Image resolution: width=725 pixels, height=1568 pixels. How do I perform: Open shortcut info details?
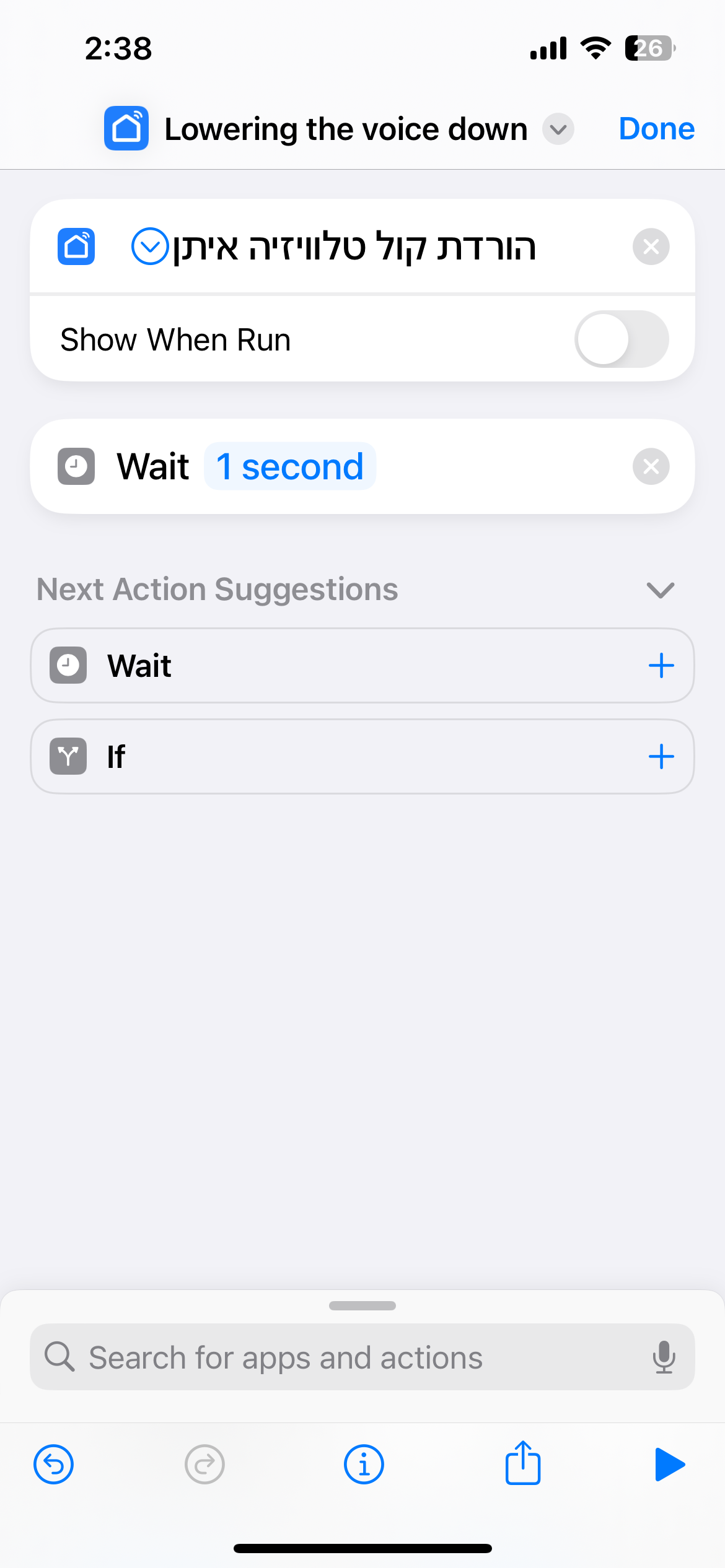click(x=364, y=1465)
